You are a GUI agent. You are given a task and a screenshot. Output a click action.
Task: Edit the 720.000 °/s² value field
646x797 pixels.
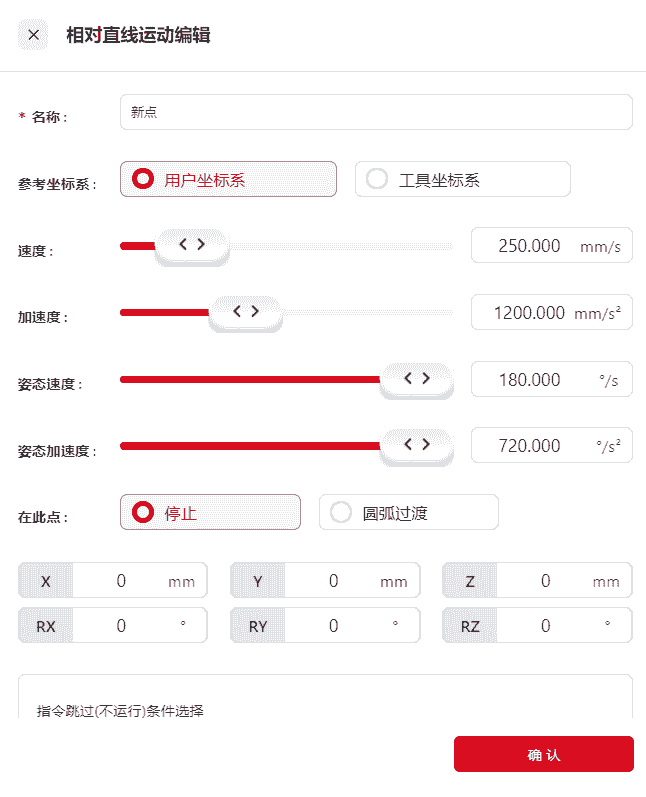coord(530,445)
